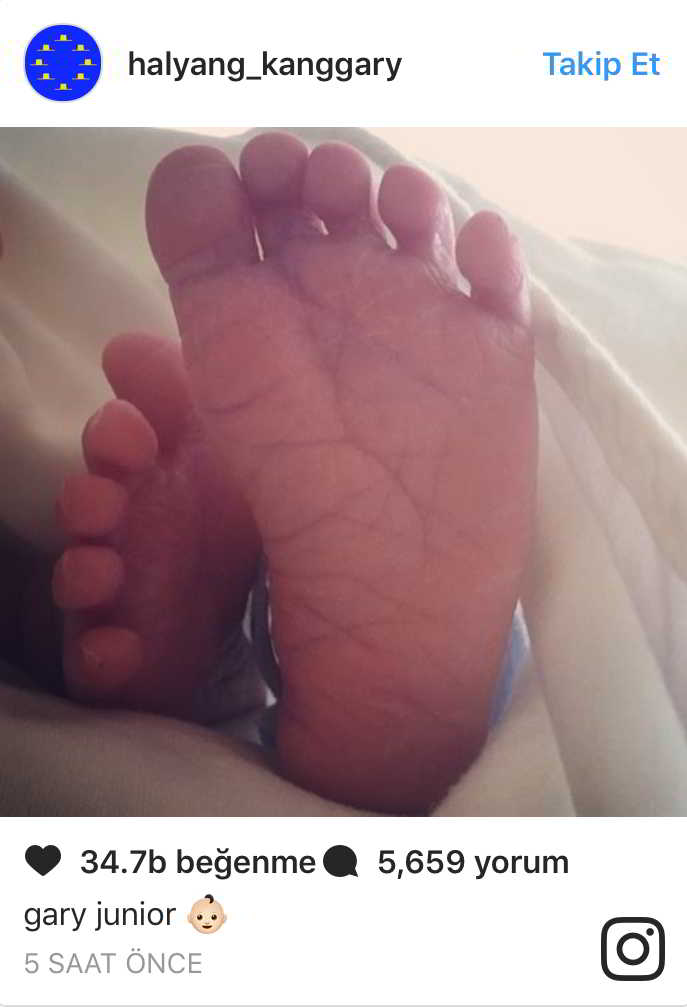Image resolution: width=687 pixels, height=1008 pixels.
Task: Open the comments with the speech bubble icon
Action: tap(342, 862)
